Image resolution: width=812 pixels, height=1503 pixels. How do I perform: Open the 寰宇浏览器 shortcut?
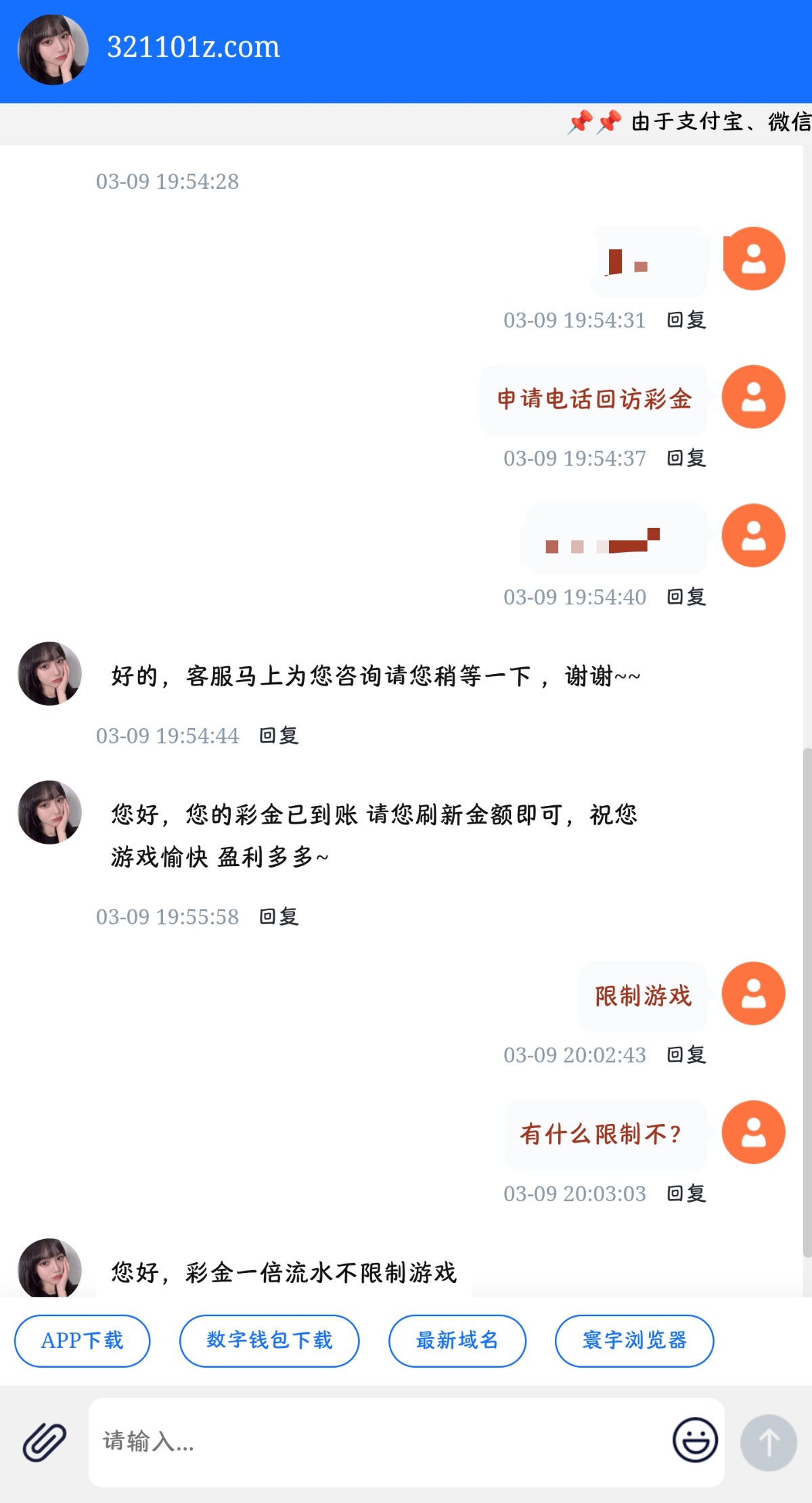pyautogui.click(x=634, y=1341)
